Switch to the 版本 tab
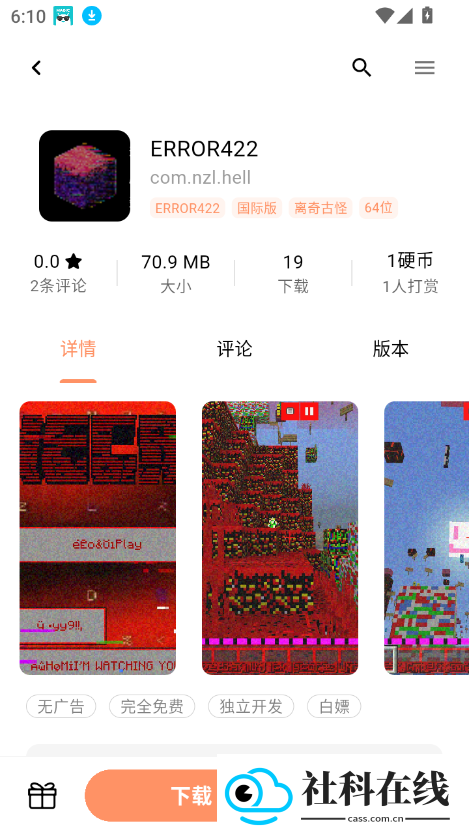This screenshot has width=469, height=834. [391, 349]
